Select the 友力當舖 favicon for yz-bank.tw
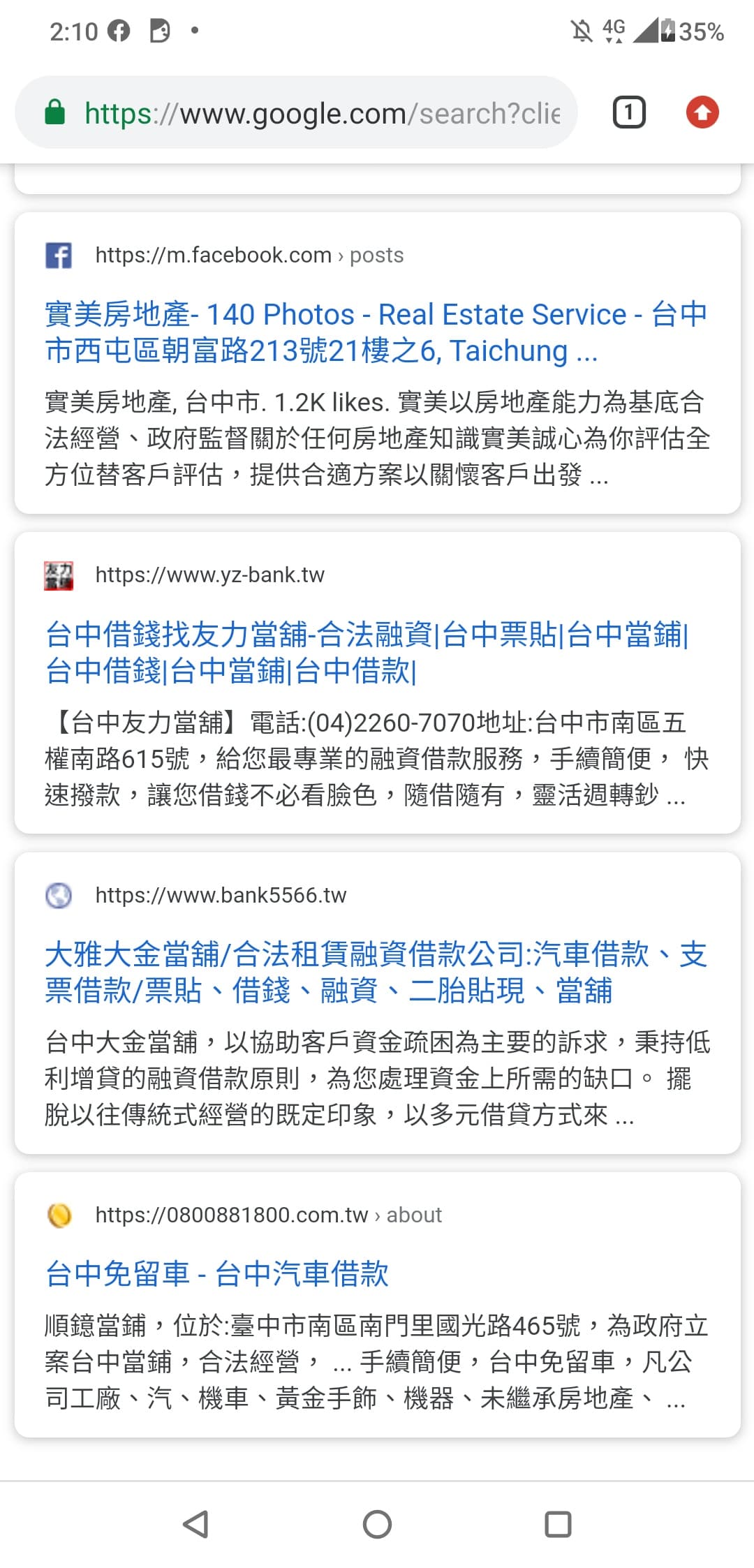 [59, 575]
